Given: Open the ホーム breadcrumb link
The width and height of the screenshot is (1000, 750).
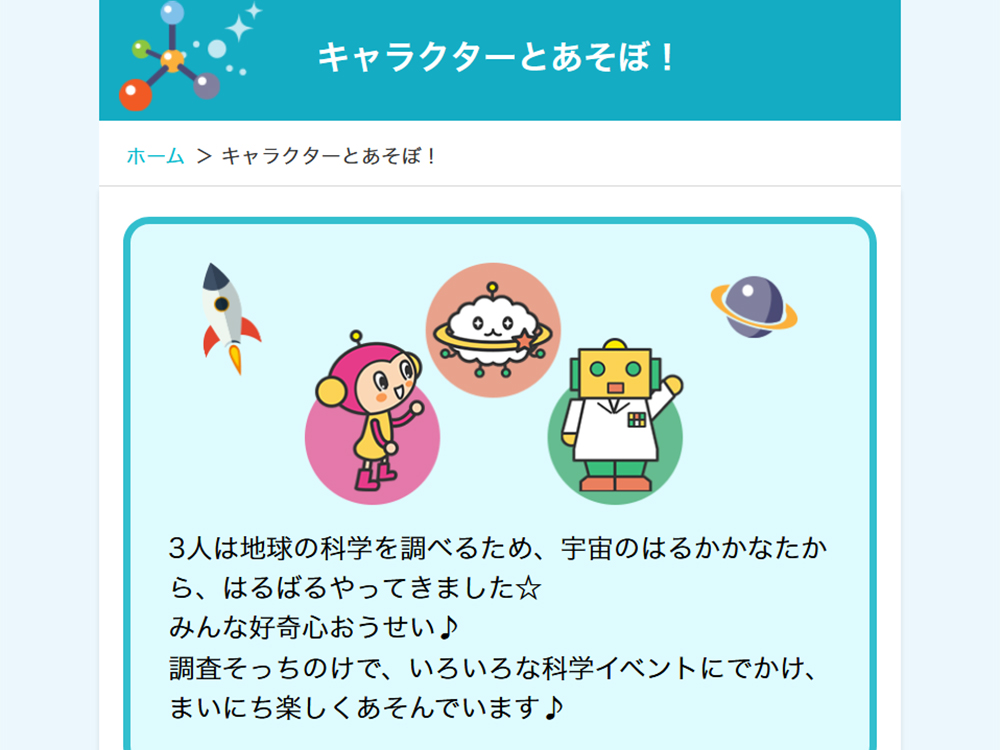Looking at the screenshot, I should coord(155,156).
